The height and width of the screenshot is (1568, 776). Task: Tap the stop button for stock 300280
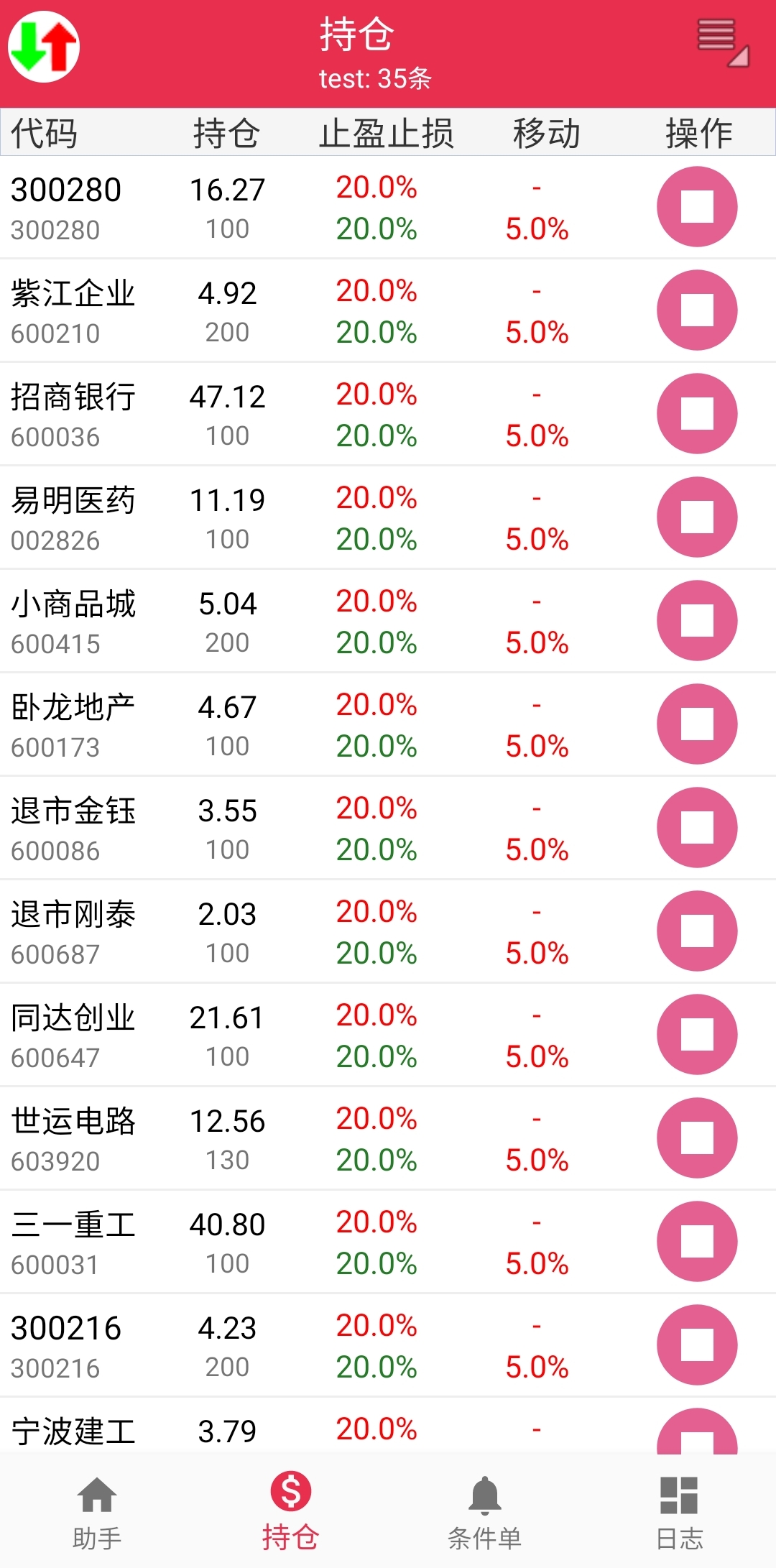click(x=697, y=206)
